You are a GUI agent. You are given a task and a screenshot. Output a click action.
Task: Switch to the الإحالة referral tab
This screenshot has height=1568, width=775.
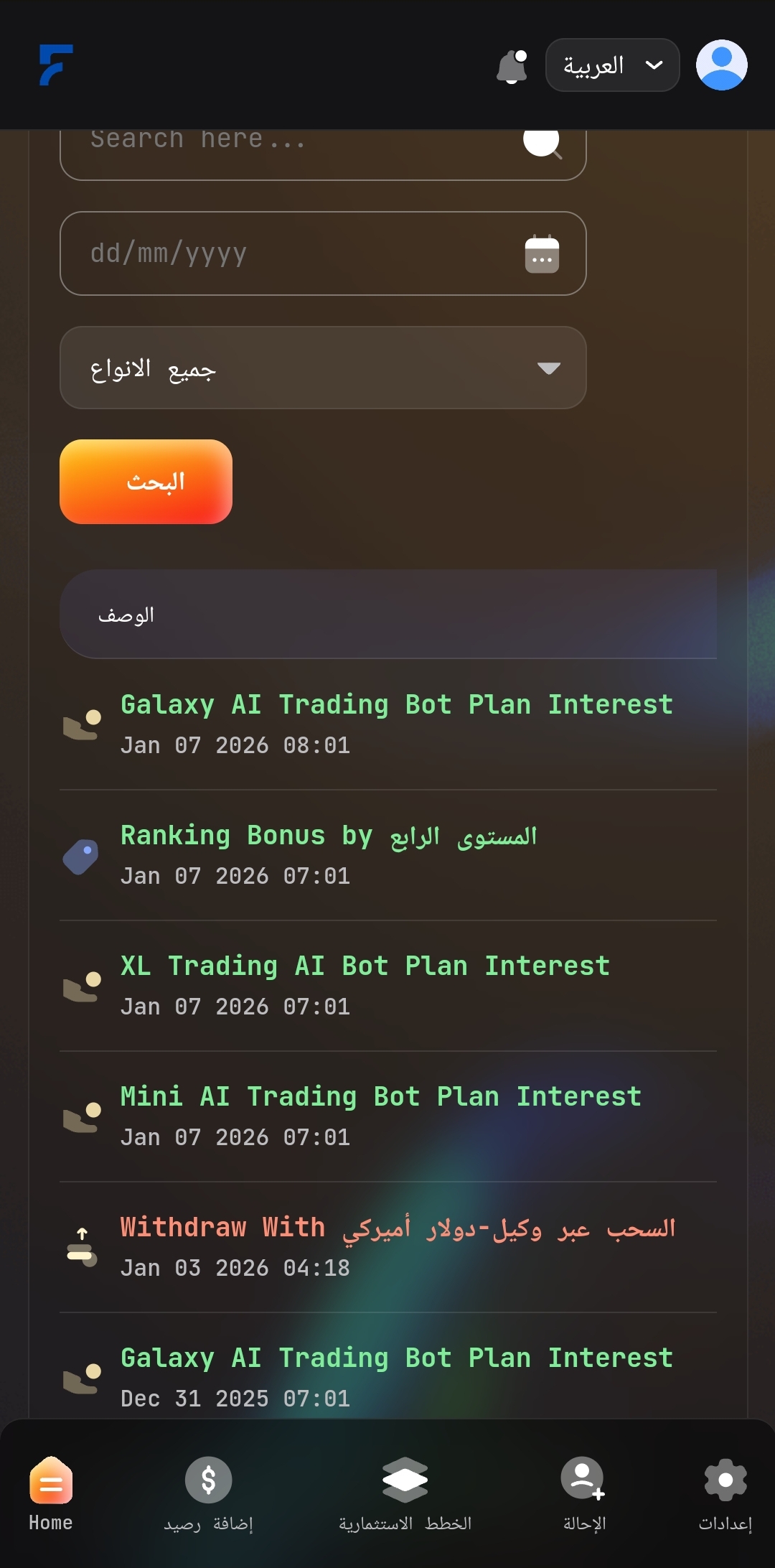[583, 1492]
